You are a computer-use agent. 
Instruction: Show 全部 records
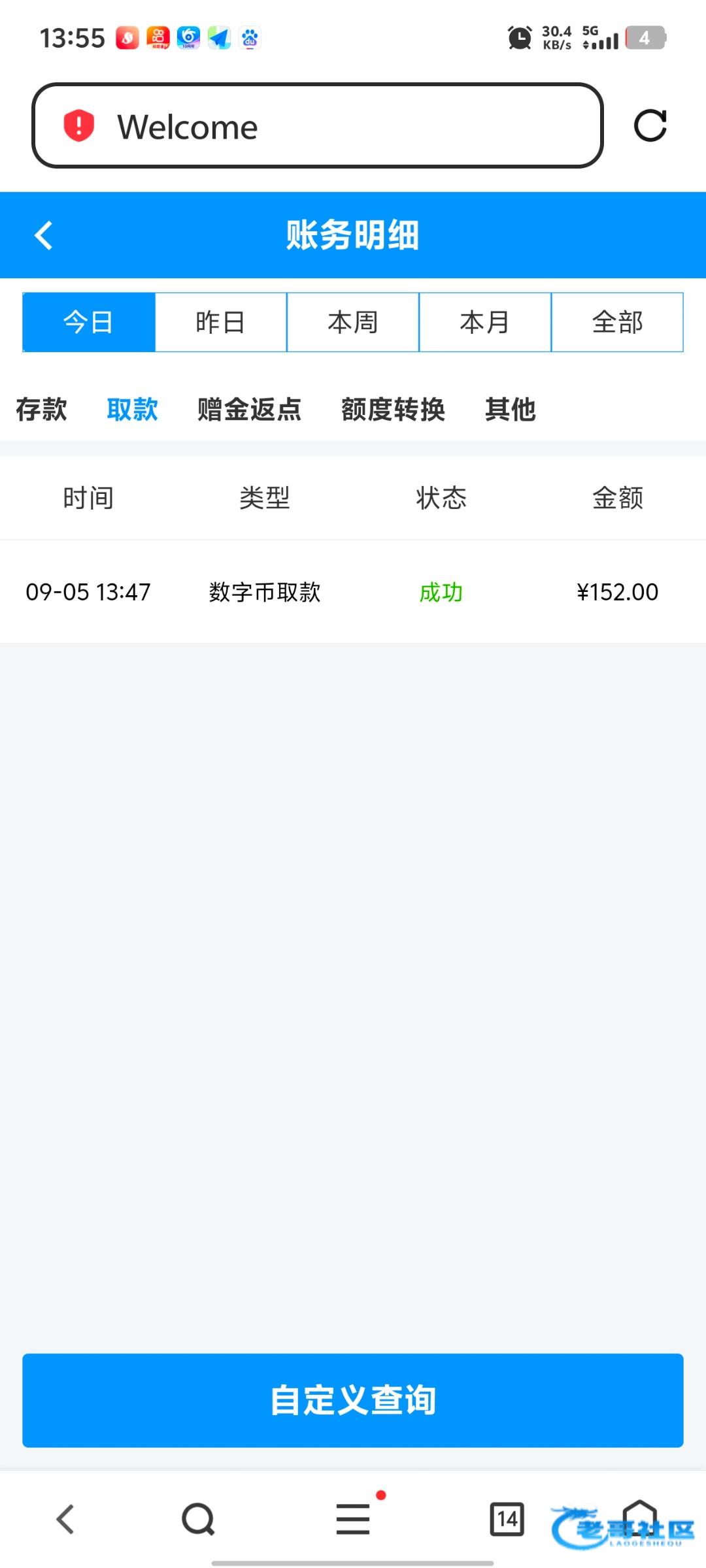[617, 322]
